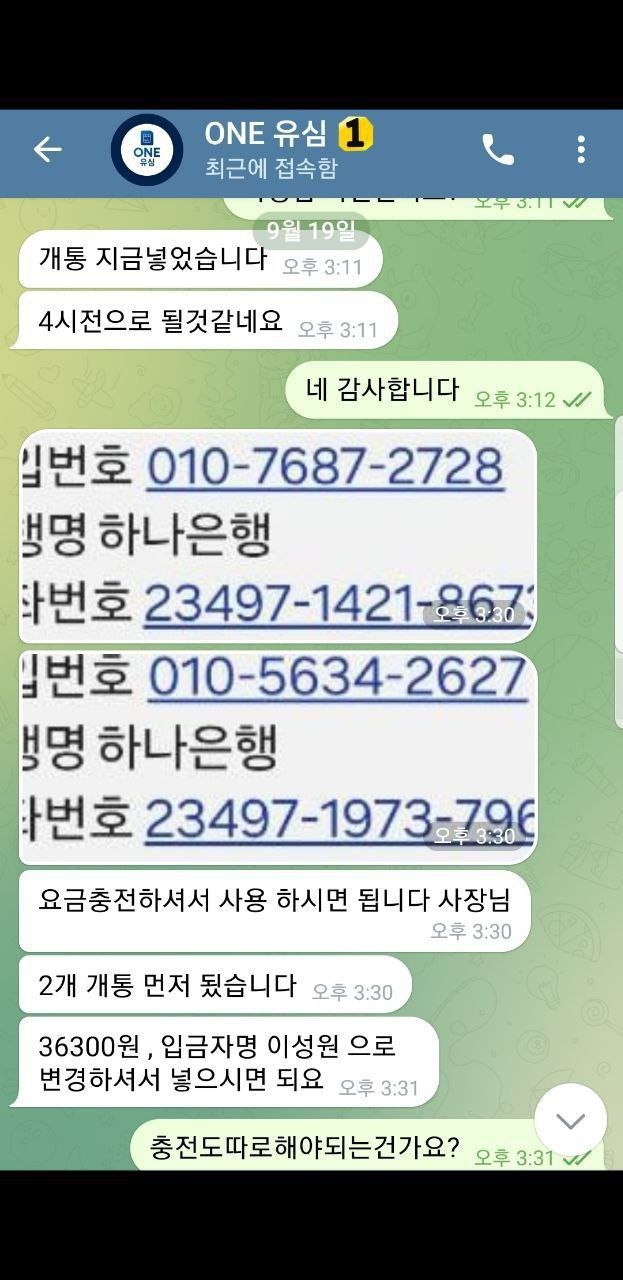This screenshot has width=623, height=1280.
Task: Open image with 010-5634-2627 number
Action: (278, 757)
